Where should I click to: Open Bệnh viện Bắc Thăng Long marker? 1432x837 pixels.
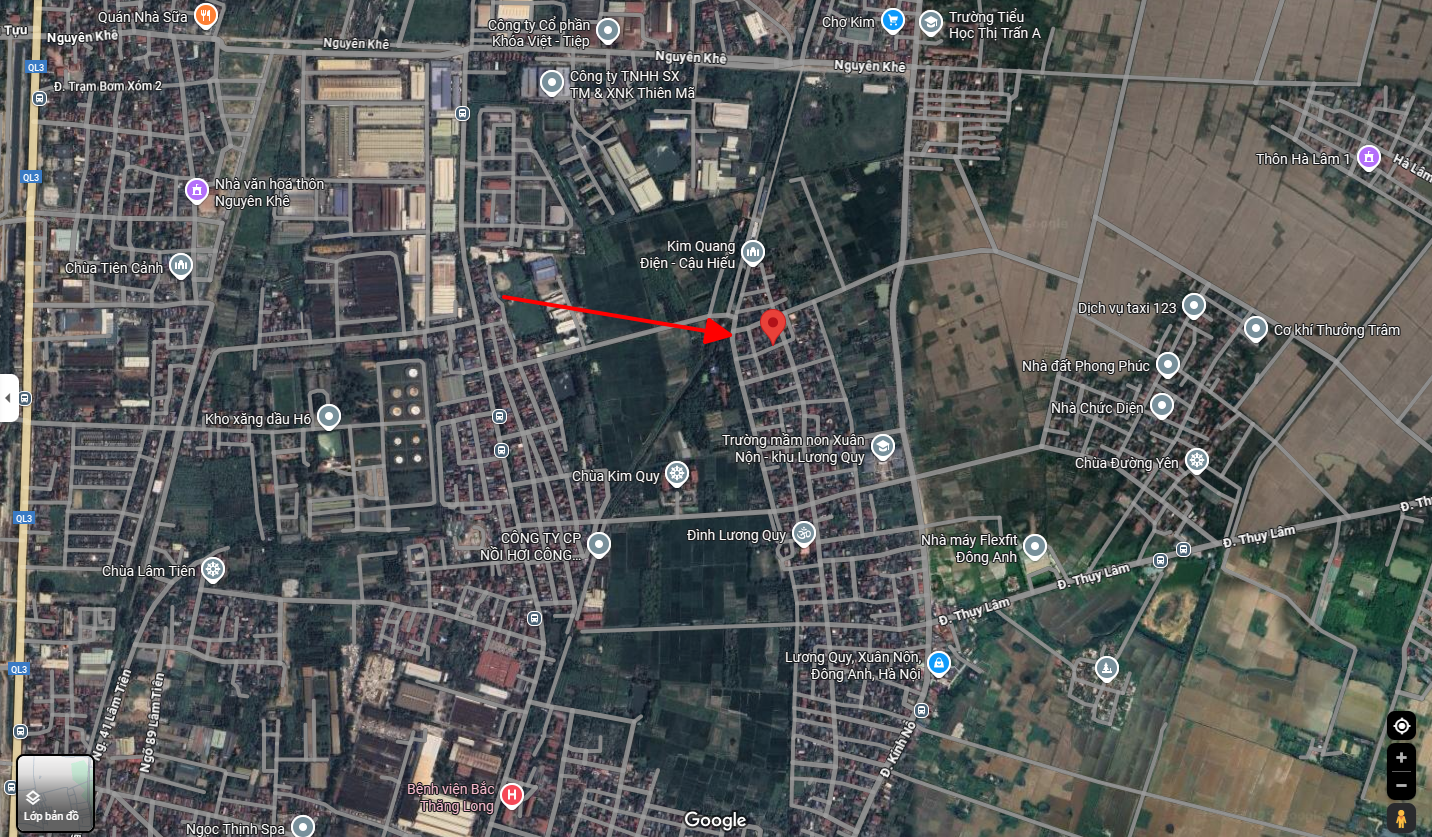[512, 795]
